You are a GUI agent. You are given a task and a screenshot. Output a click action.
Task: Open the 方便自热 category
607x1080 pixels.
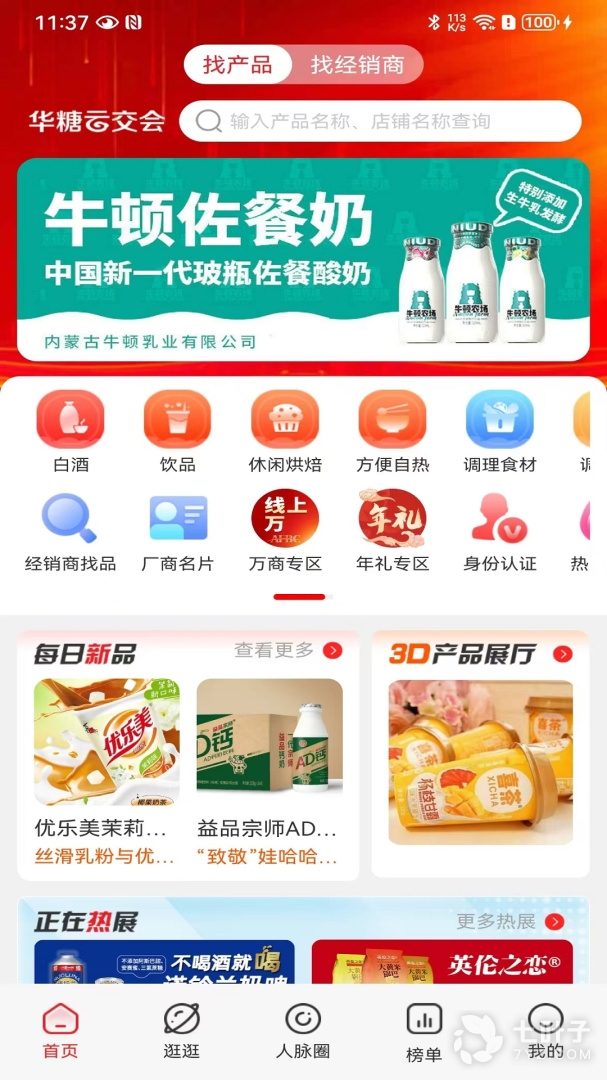pos(392,432)
